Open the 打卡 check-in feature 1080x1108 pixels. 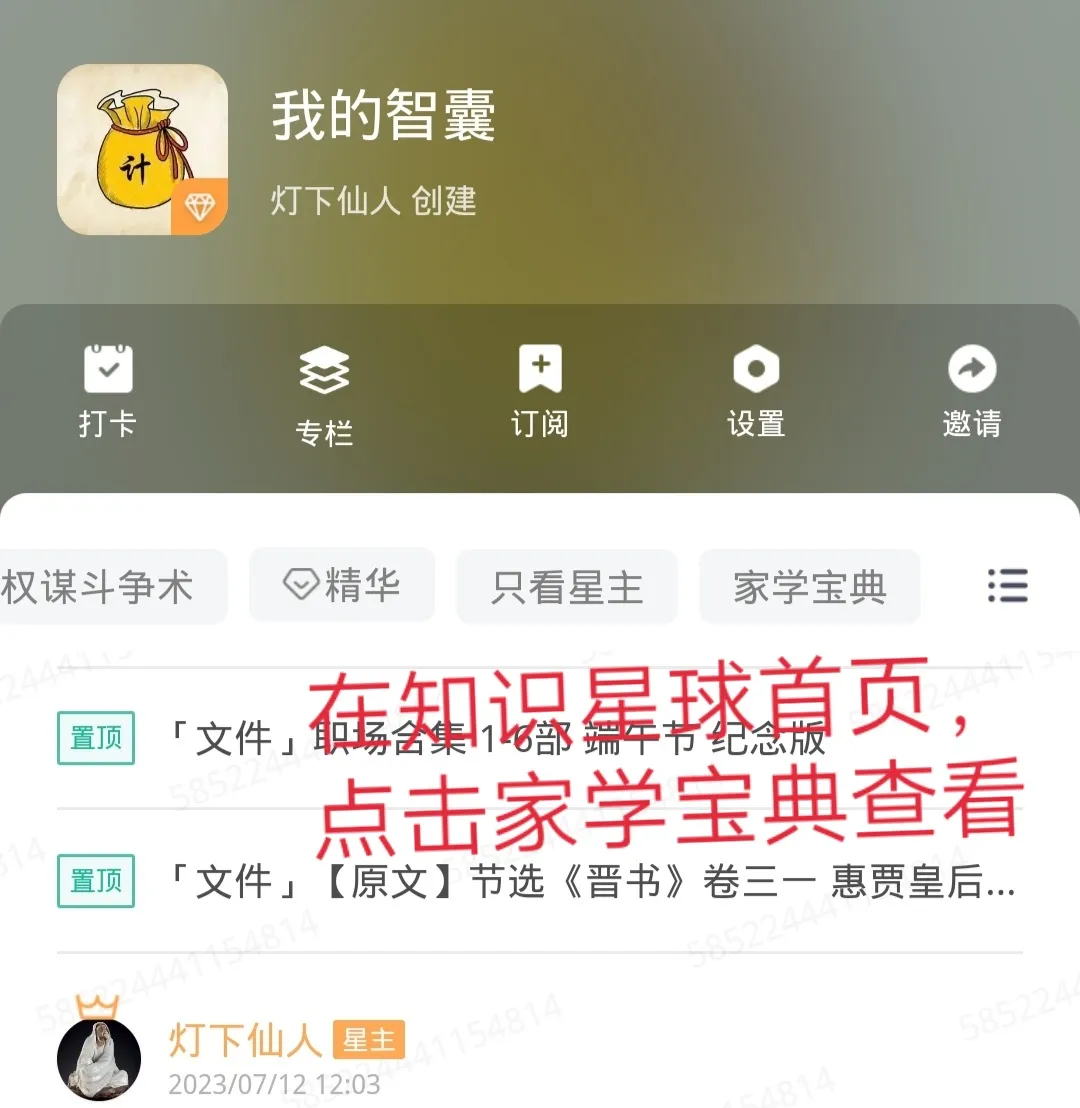(107, 390)
